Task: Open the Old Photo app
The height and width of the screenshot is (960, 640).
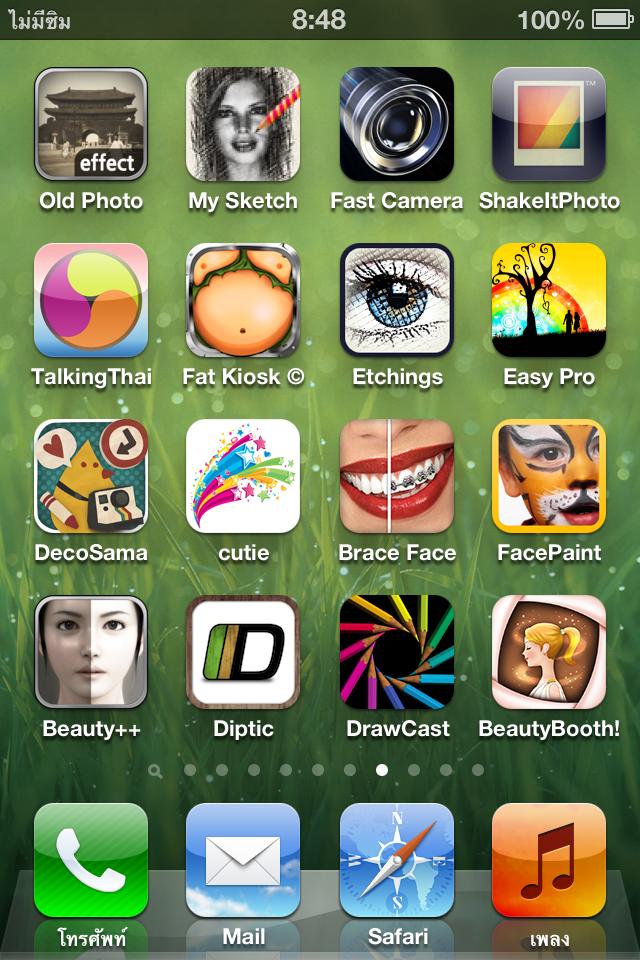Action: [x=91, y=124]
